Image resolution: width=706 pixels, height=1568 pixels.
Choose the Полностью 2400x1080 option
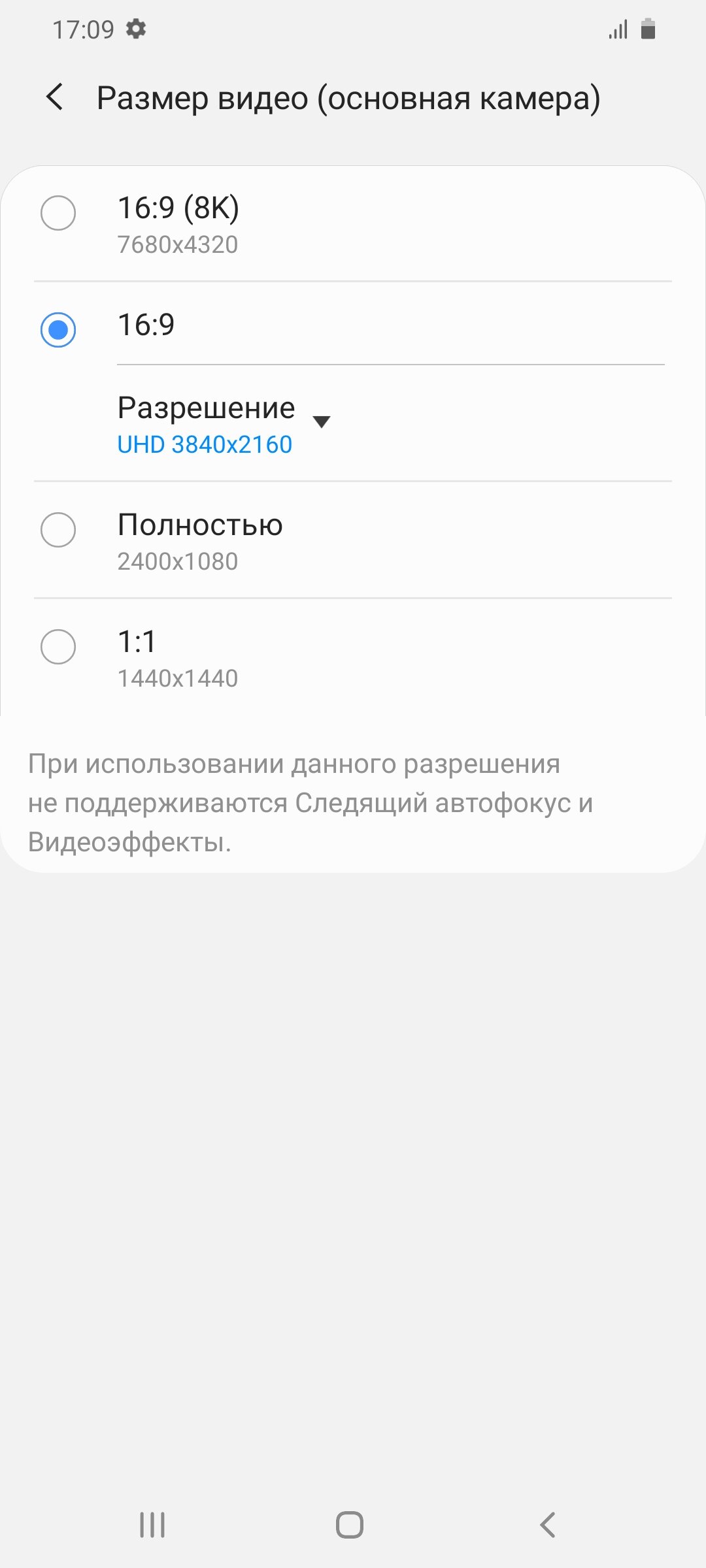click(353, 541)
